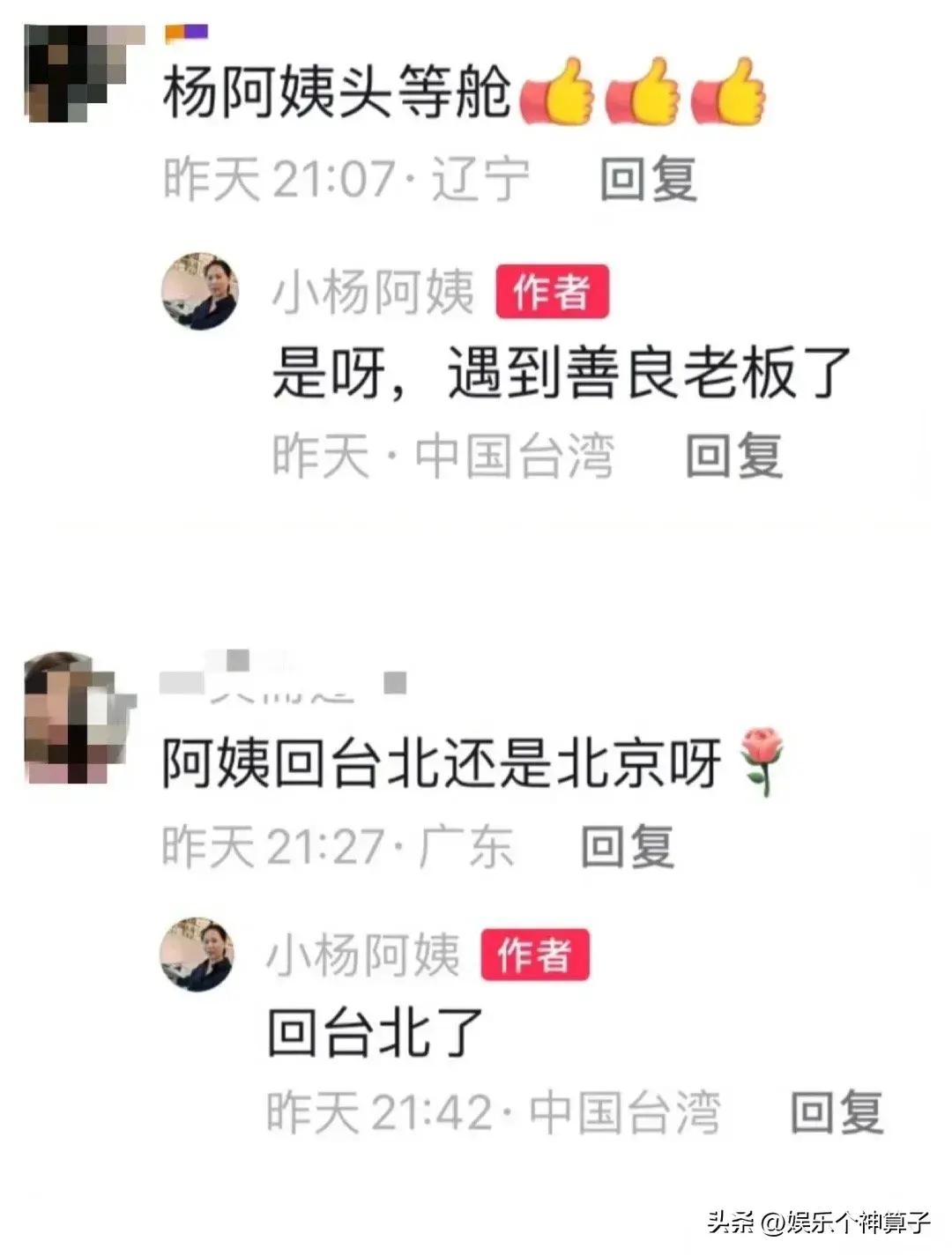Screen dimensions: 952x1256
Task: Open 小杨阿姨's avatar beside 回台北了
Action: [197, 955]
